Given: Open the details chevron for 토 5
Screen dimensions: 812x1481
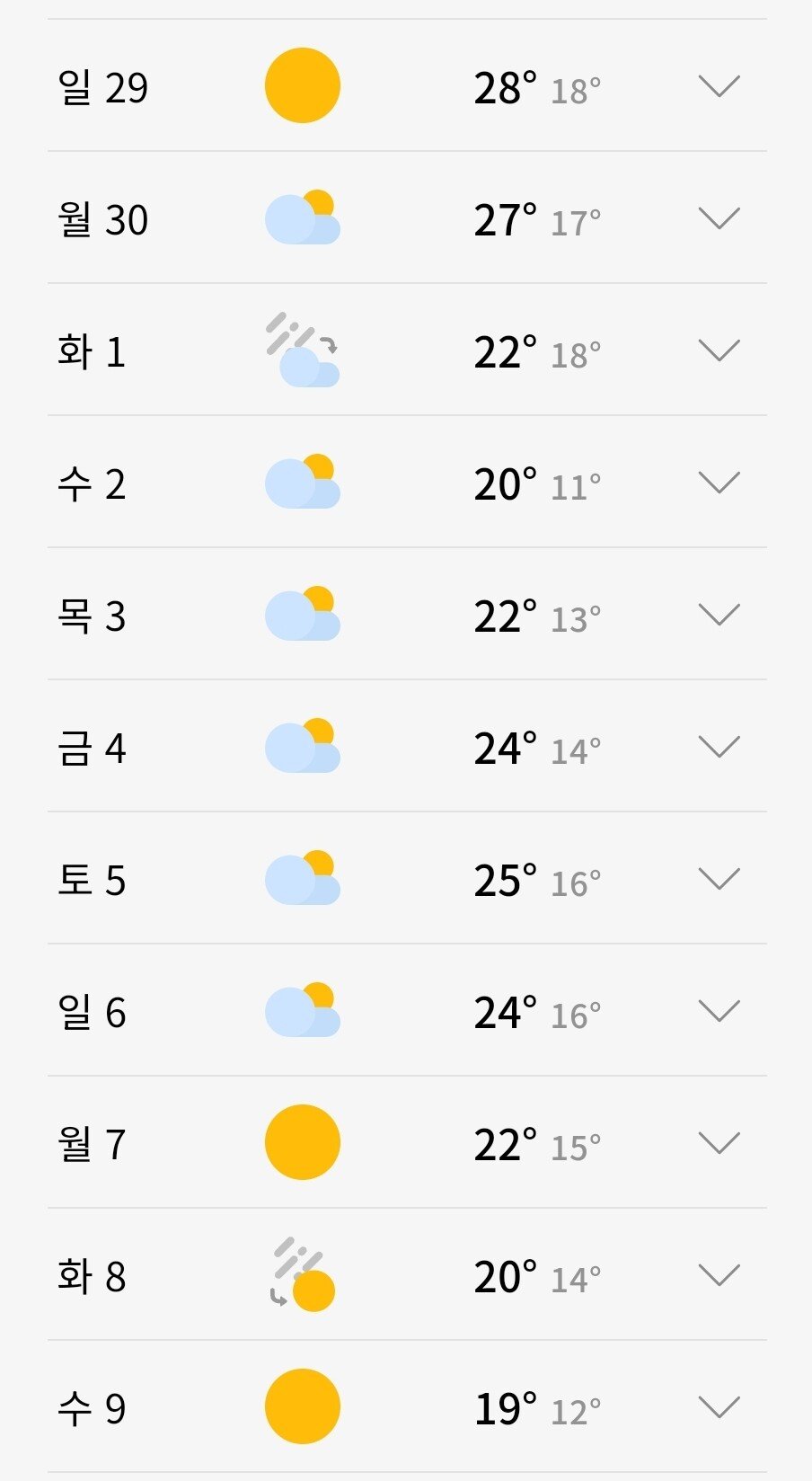Looking at the screenshot, I should [x=717, y=880].
